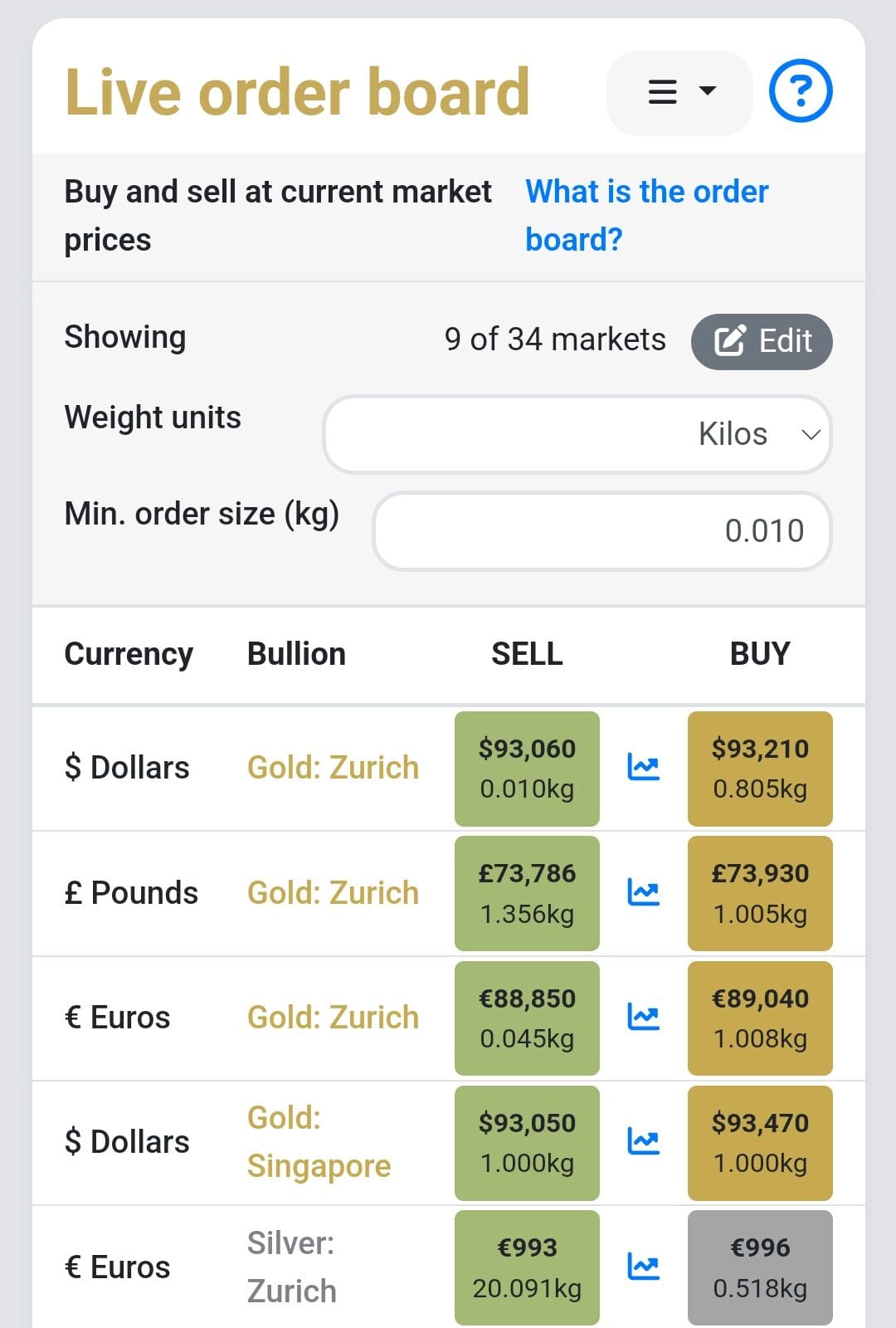Viewport: 896px width, 1328px height.
Task: Open the chart for Gold: Zurich in Euros
Action: (x=644, y=1018)
